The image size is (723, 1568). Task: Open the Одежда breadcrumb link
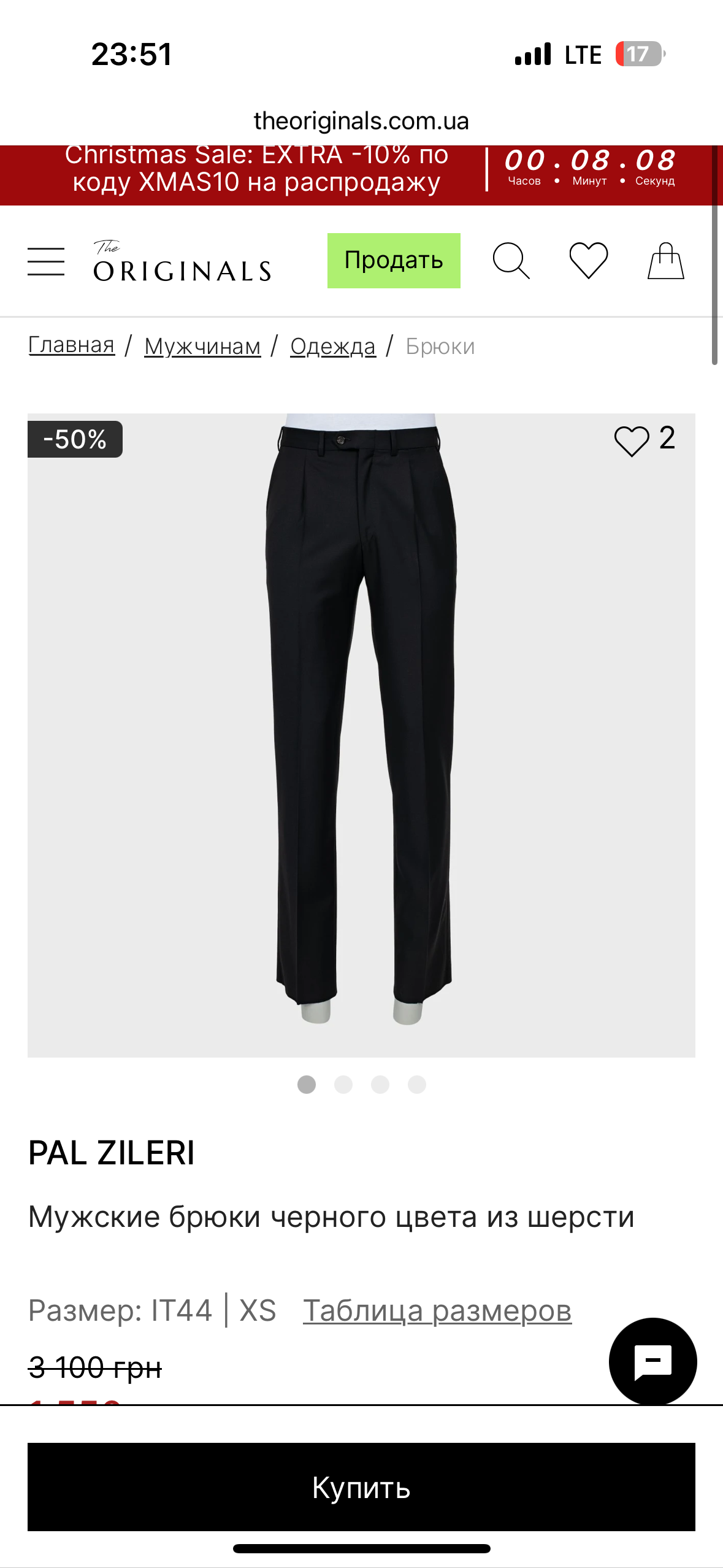click(x=333, y=347)
